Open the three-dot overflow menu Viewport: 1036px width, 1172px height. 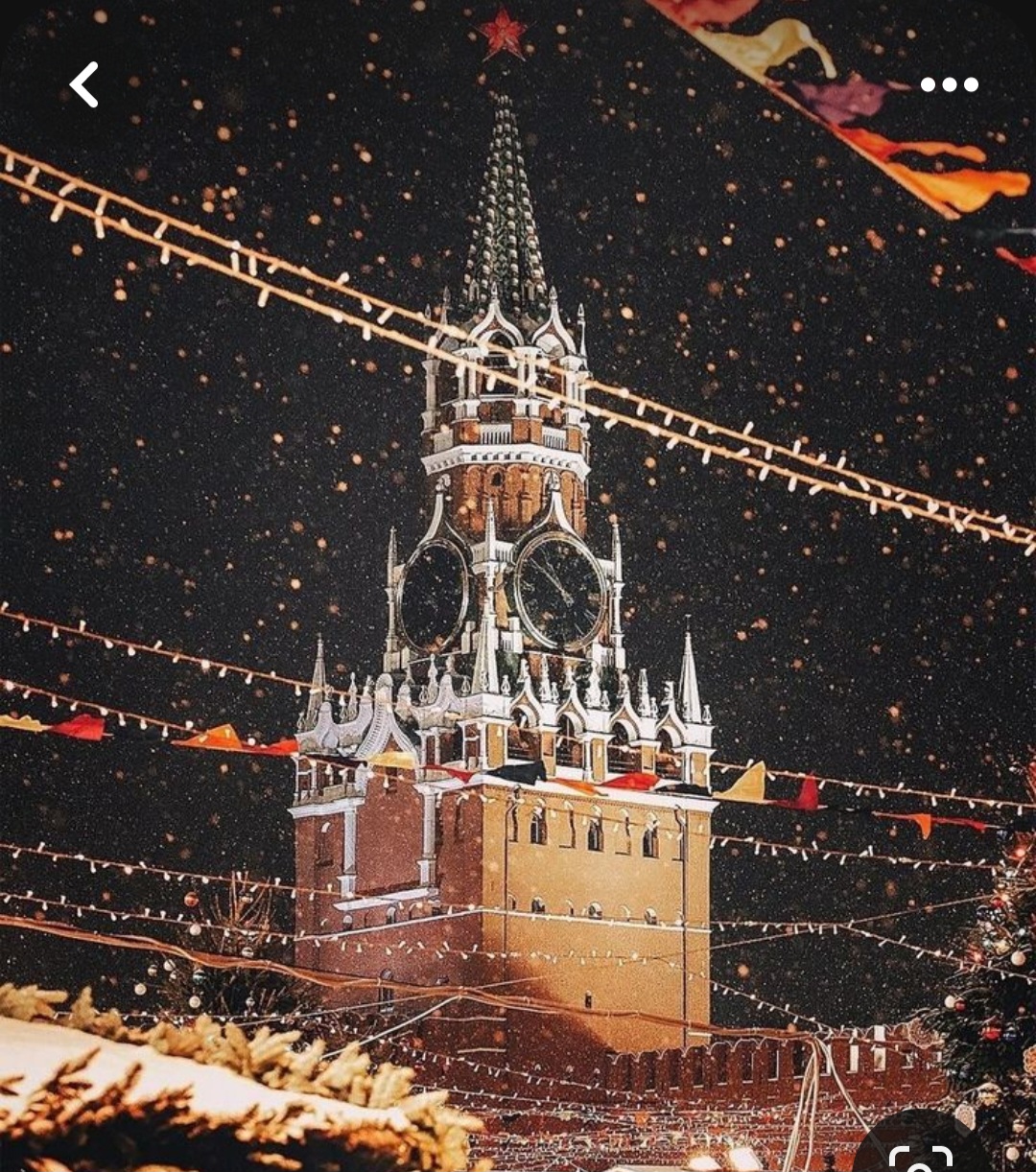pyautogui.click(x=949, y=84)
